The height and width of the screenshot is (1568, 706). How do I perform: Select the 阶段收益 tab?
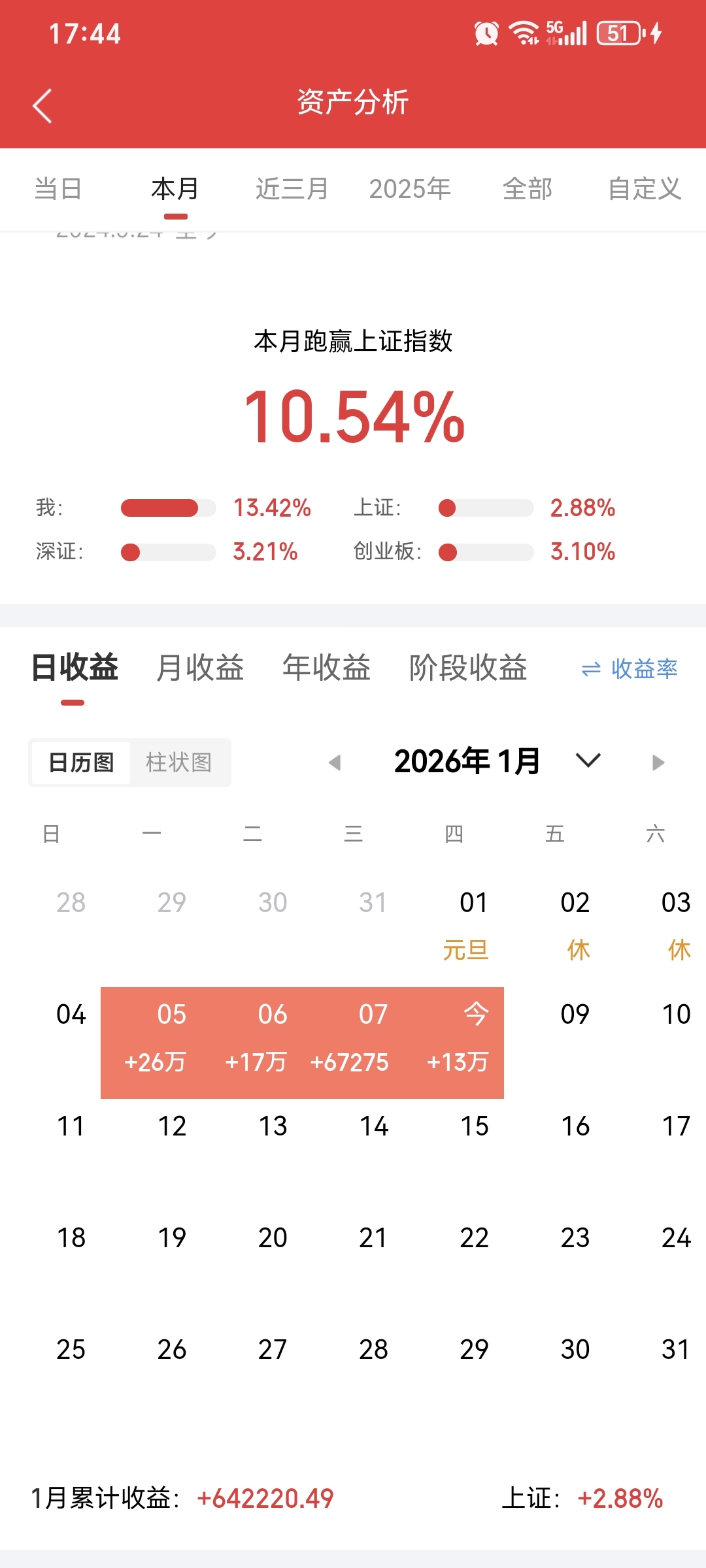tap(468, 668)
